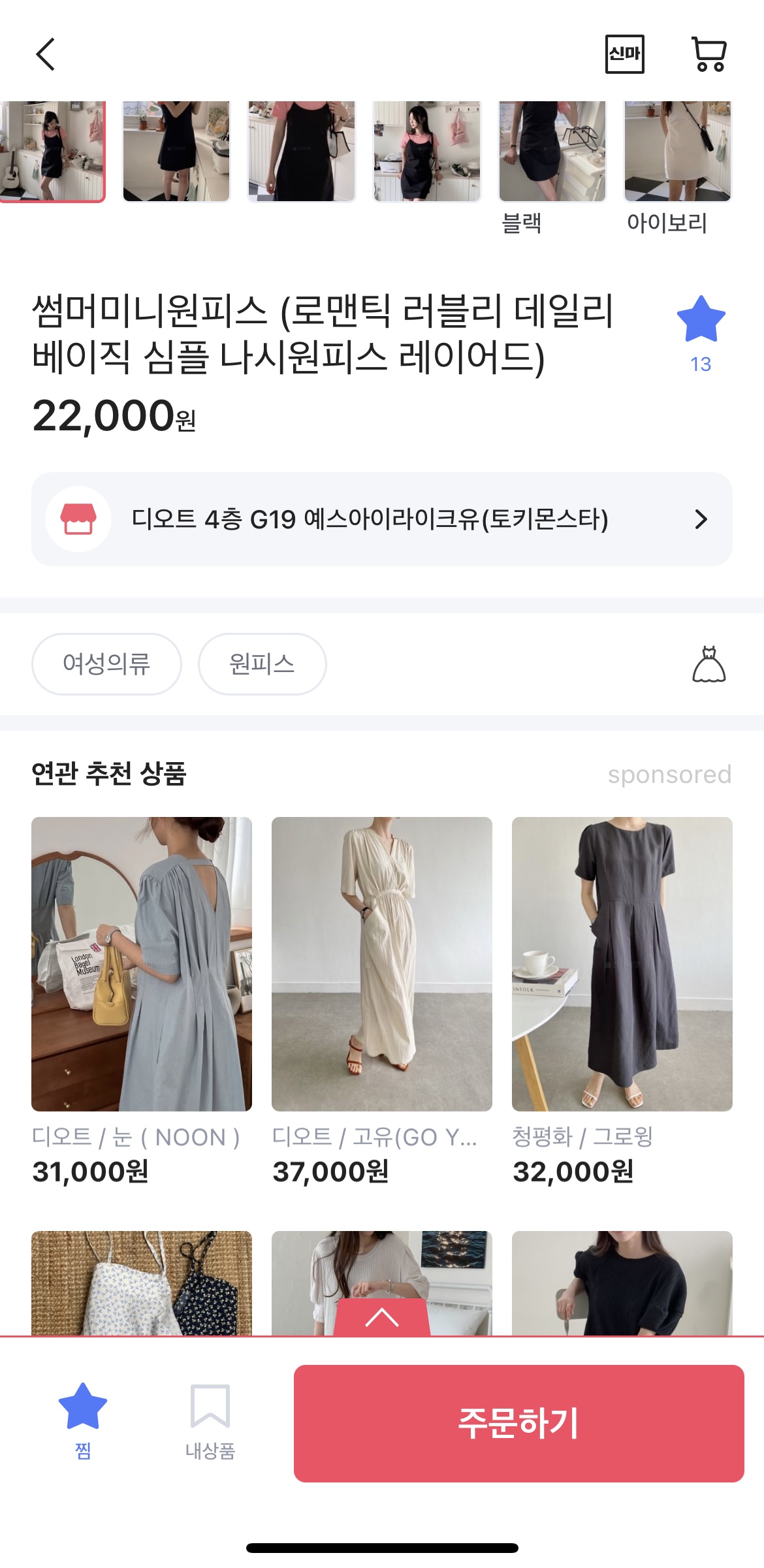The image size is (764, 1568).
Task: Open the 31,000원 디오트 / 눈 (NOON) product
Action: click(x=142, y=964)
